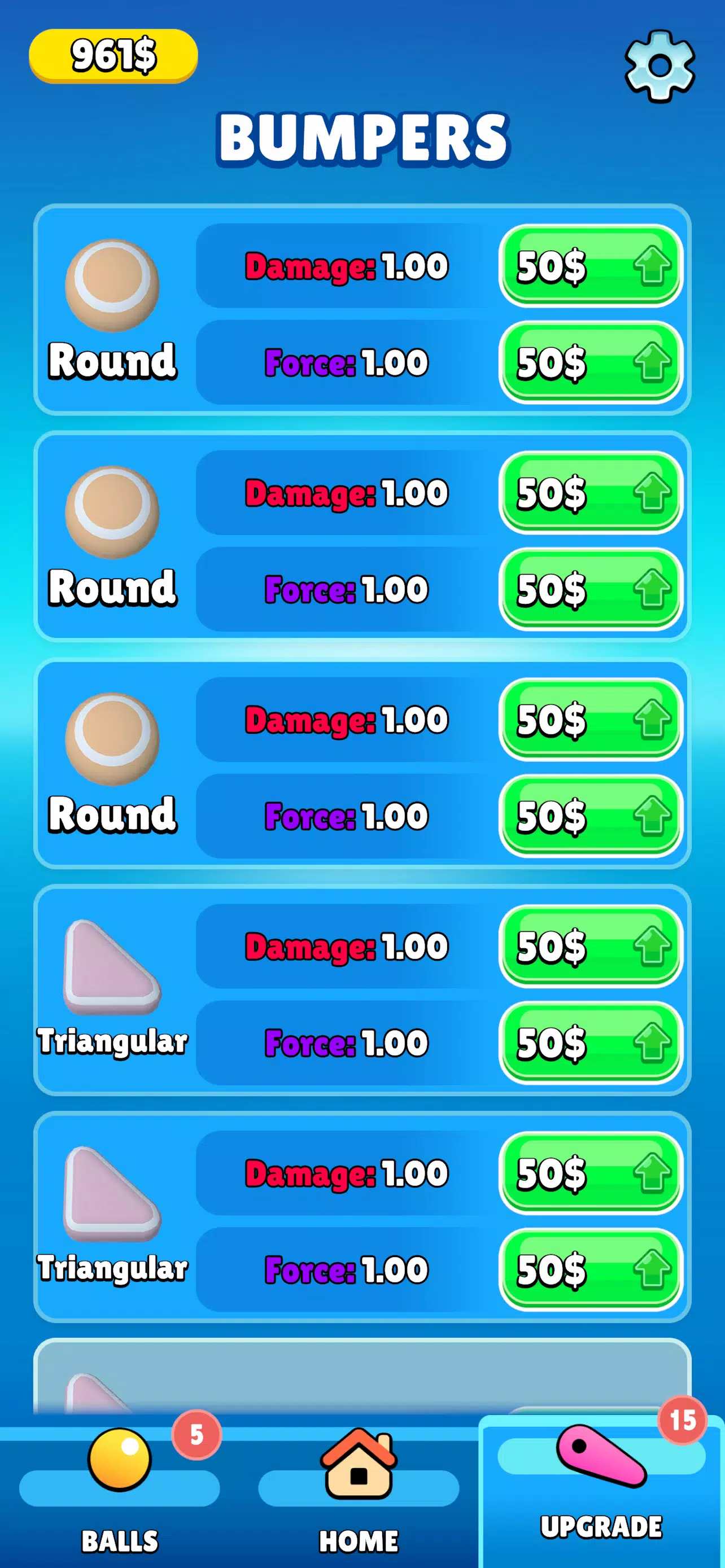Select the Upgrade tab

[x=601, y=1485]
